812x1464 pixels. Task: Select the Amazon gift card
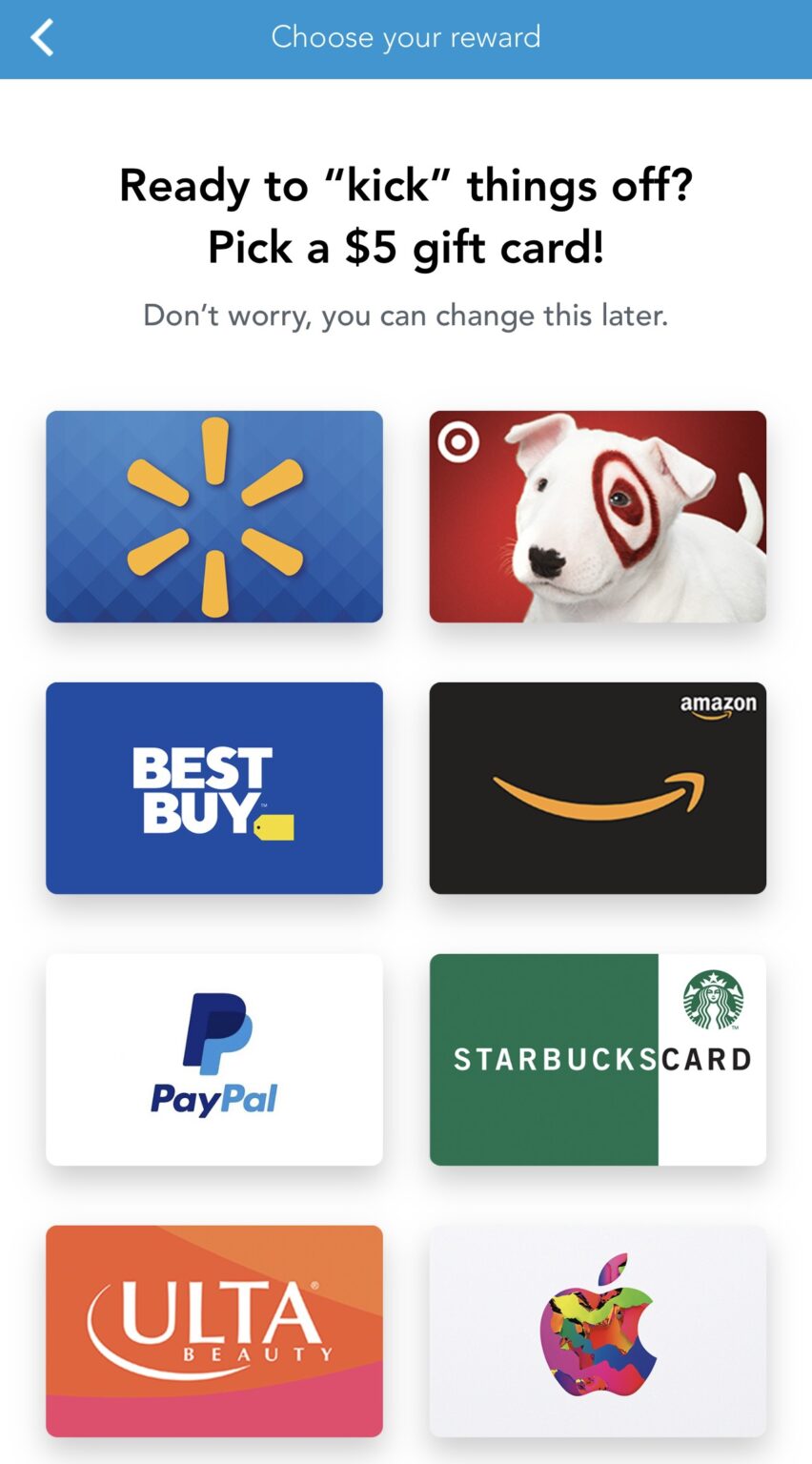pos(598,788)
